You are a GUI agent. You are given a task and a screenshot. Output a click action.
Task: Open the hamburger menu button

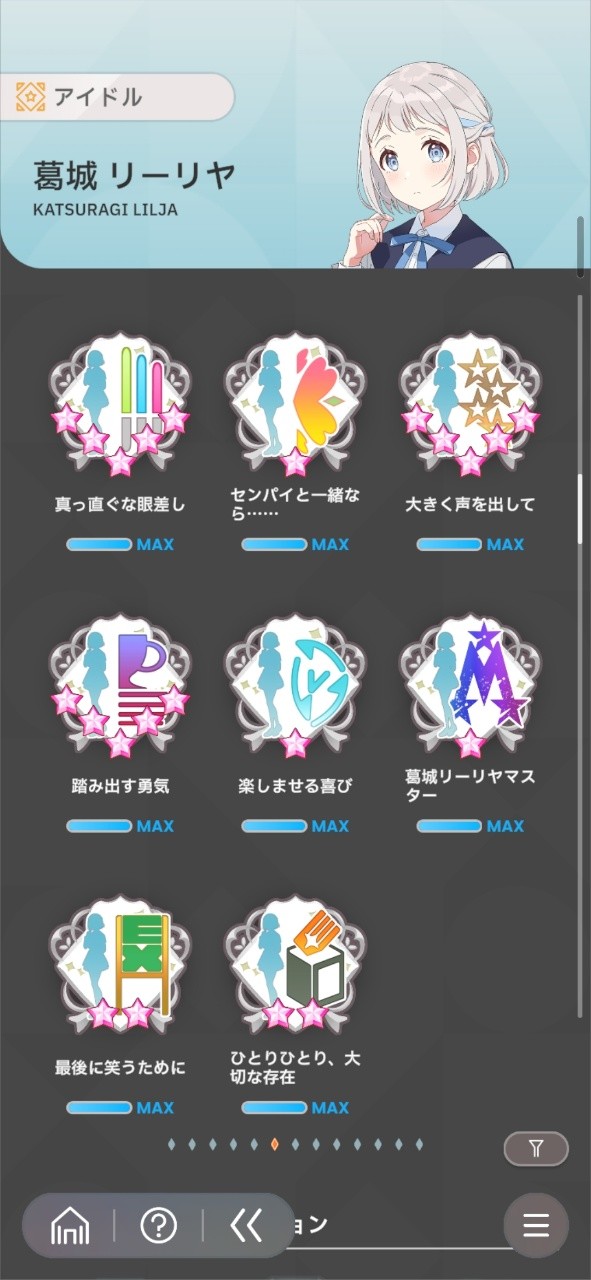(x=537, y=1225)
